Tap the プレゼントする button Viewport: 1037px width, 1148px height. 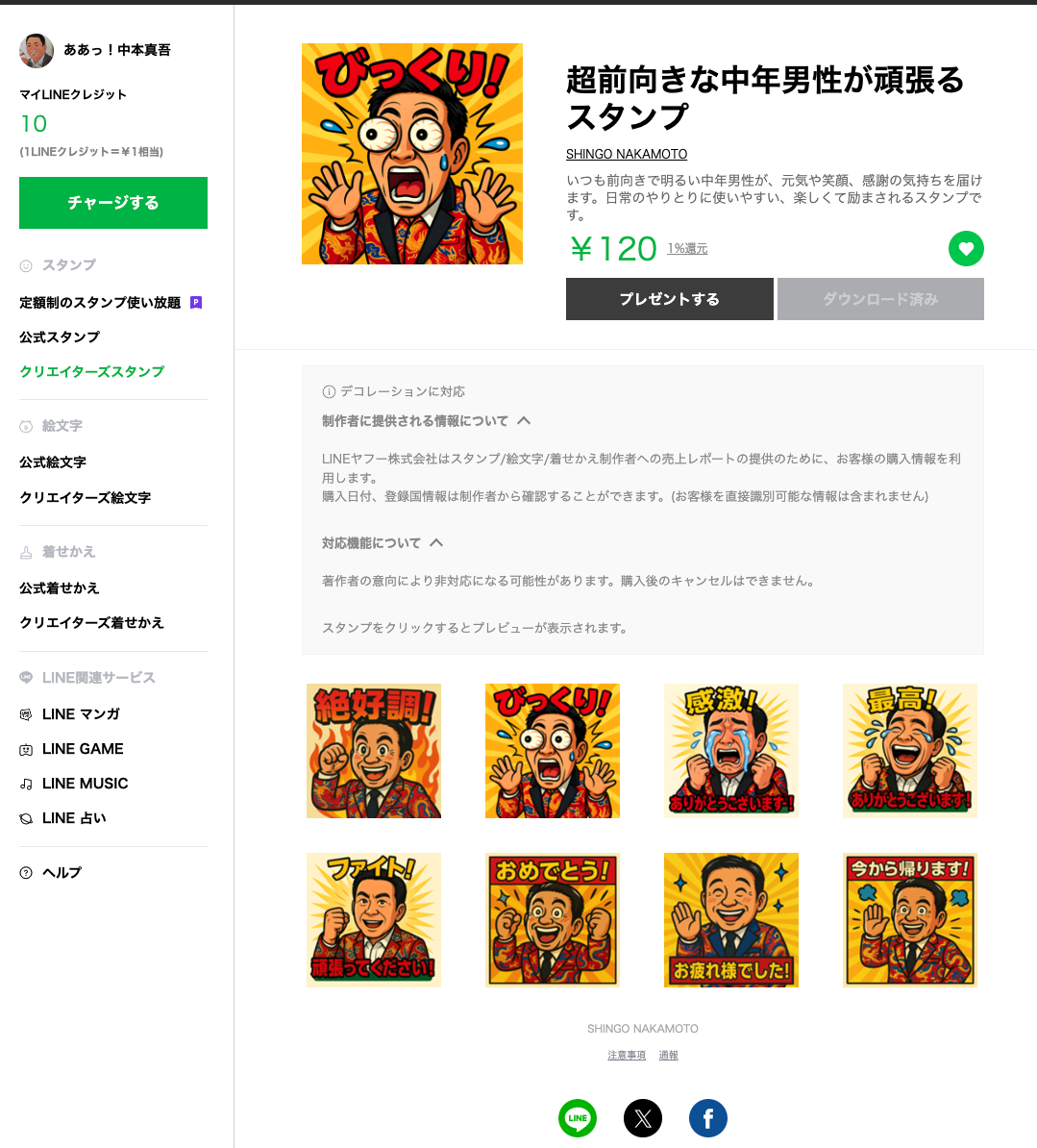(x=669, y=299)
